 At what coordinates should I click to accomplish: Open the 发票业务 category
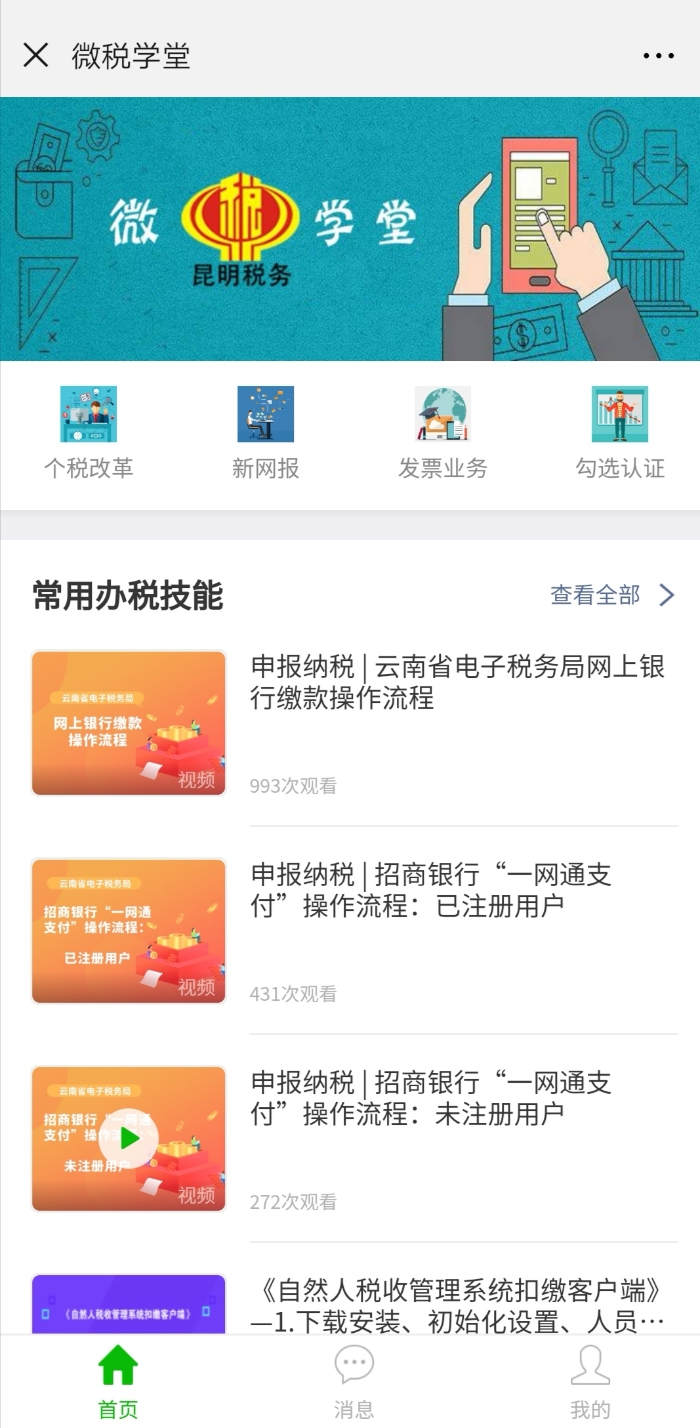442,433
